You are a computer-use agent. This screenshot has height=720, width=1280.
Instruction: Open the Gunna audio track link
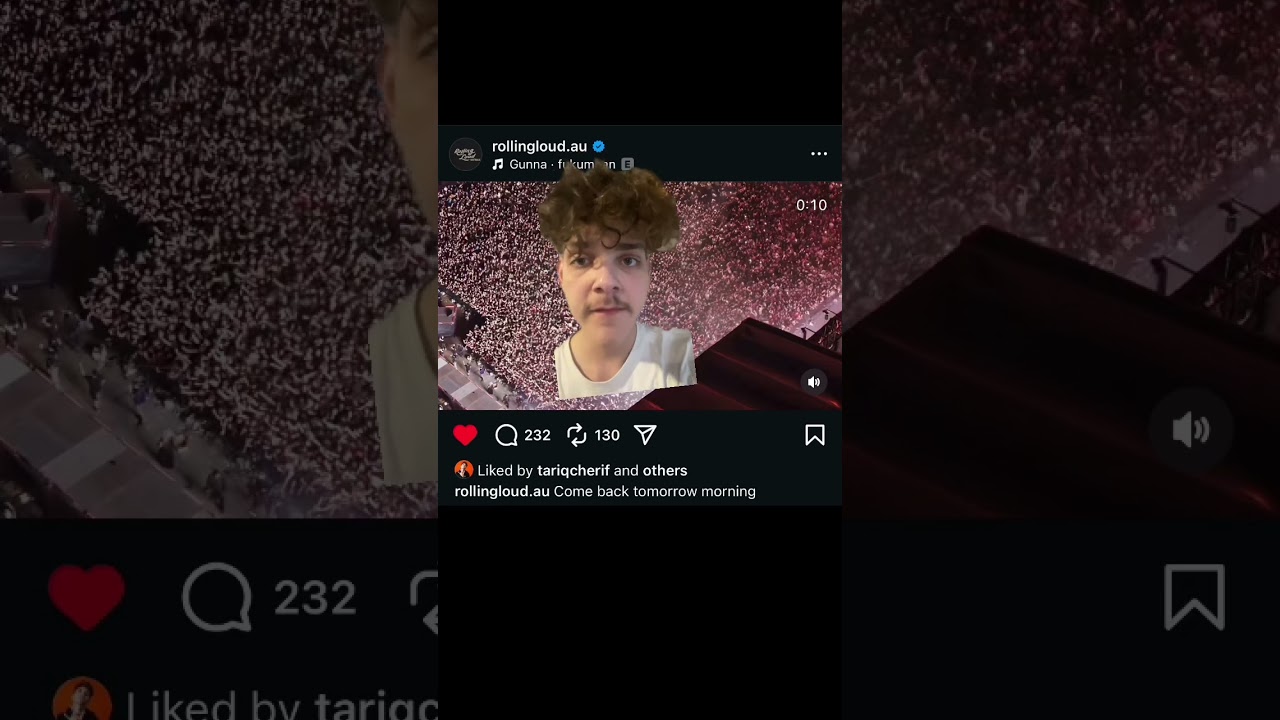click(x=528, y=165)
